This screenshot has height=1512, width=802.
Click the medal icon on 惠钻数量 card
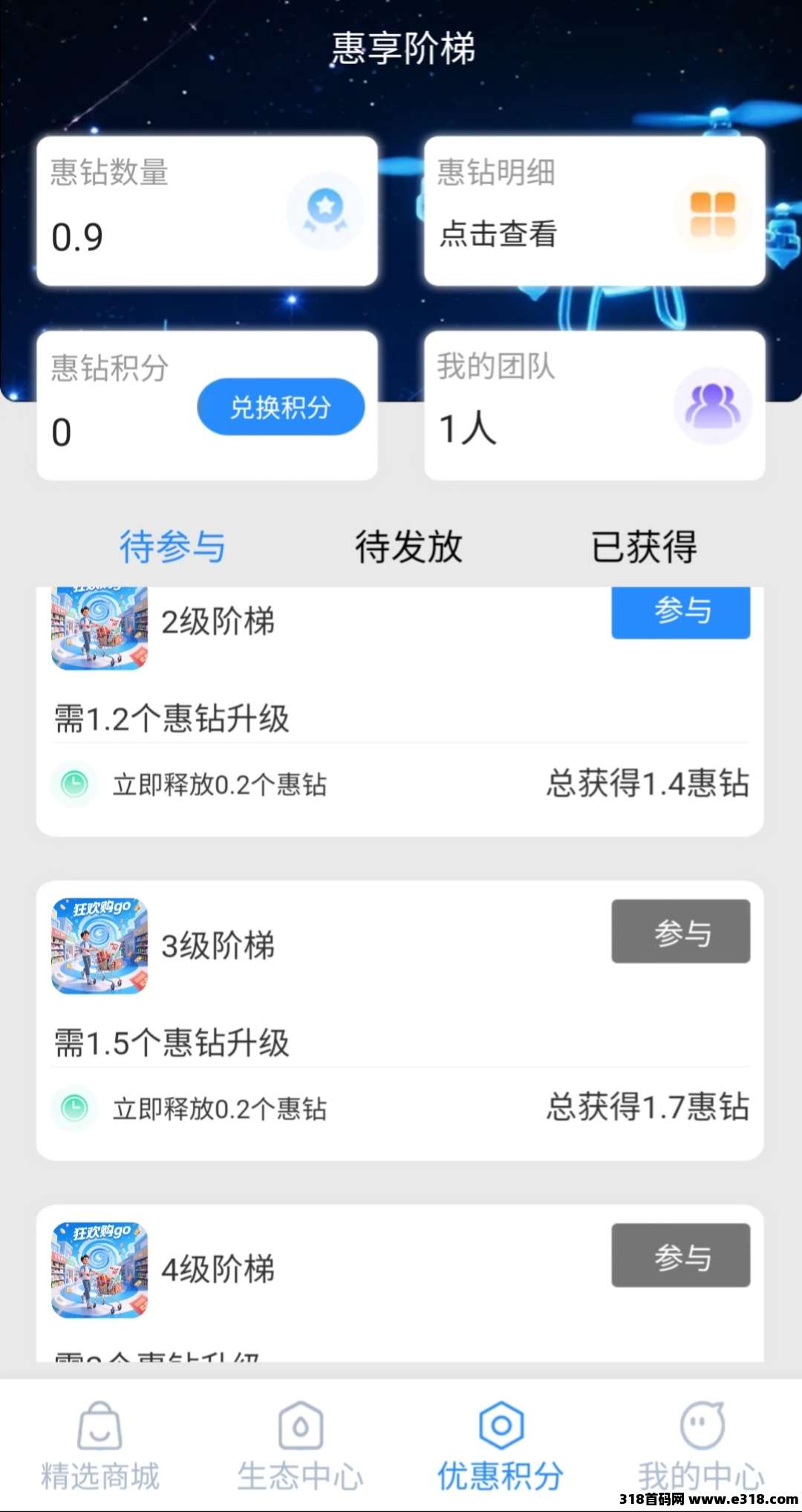click(x=325, y=210)
